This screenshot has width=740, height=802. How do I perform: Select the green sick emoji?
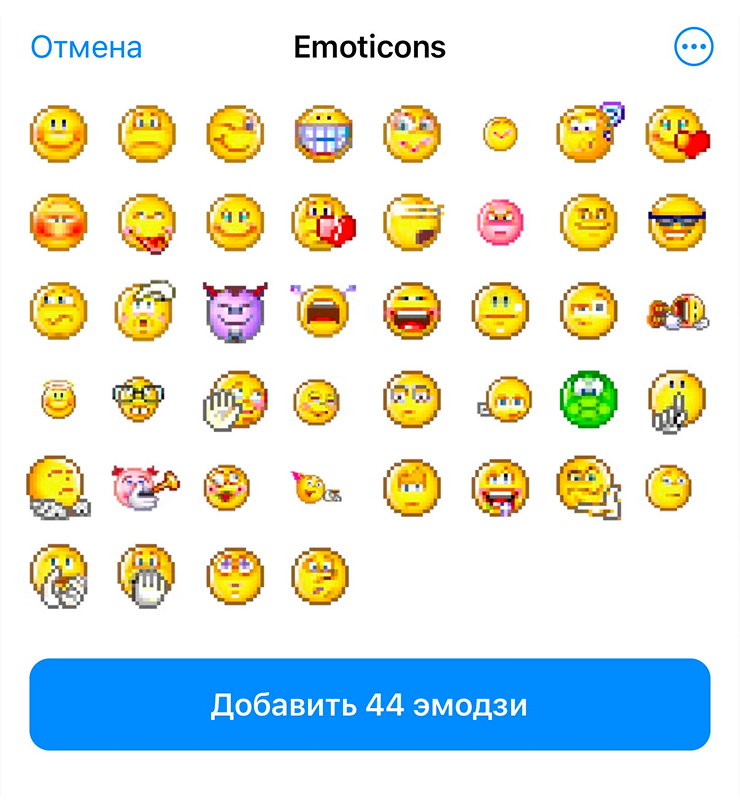click(x=588, y=399)
